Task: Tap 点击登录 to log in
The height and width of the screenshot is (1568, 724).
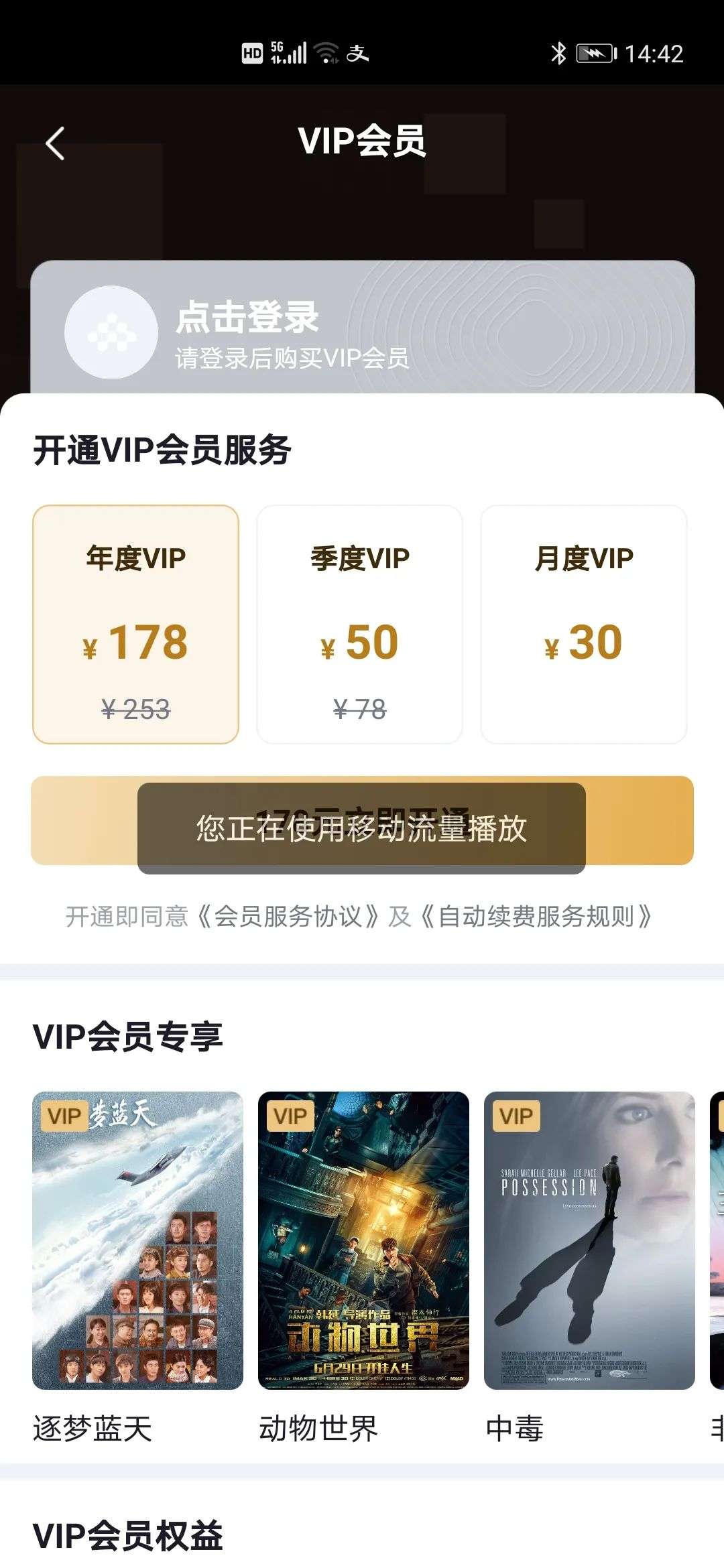Action: pos(247,318)
